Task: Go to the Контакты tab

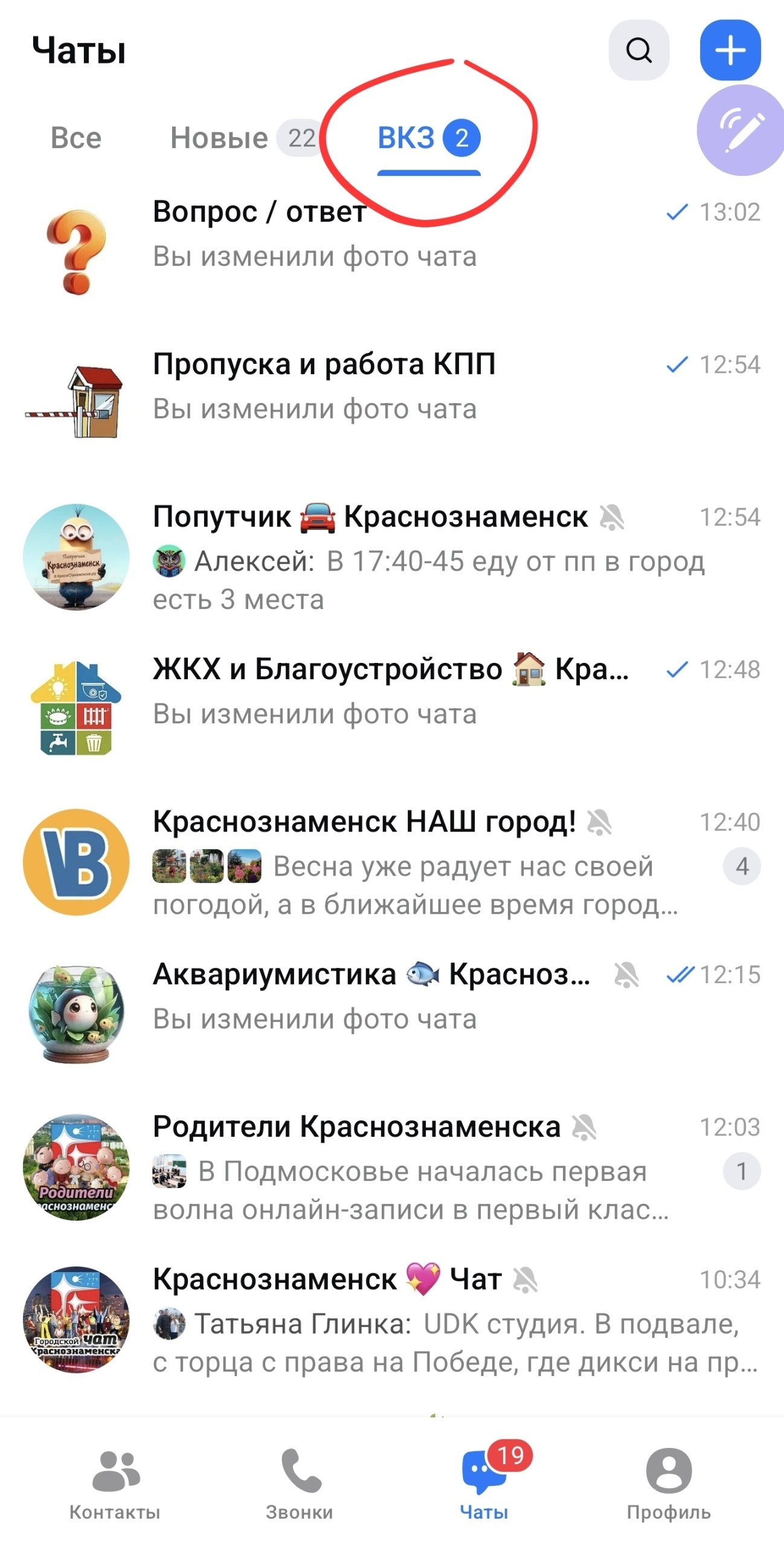Action: [x=115, y=1484]
